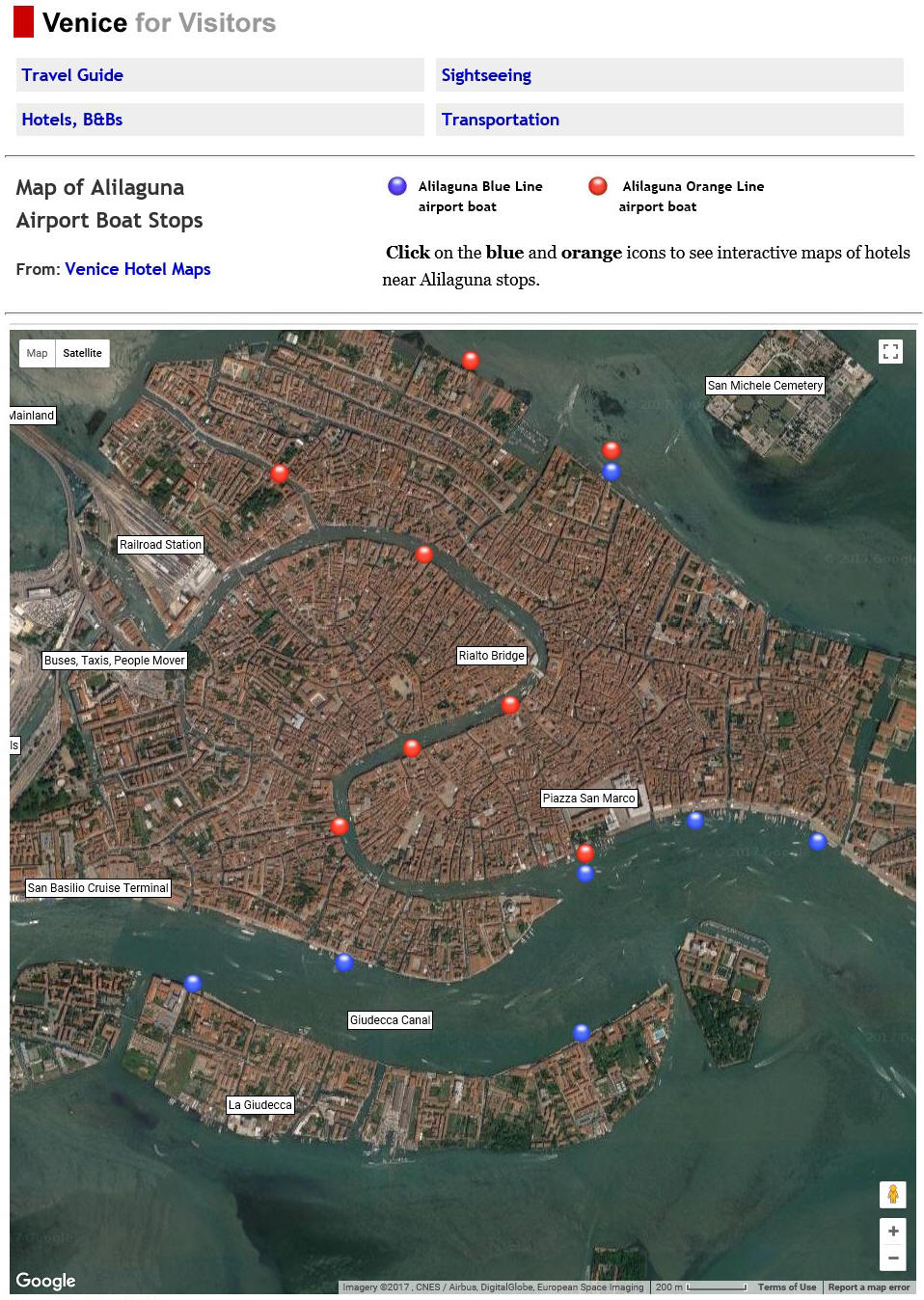The width and height of the screenshot is (924, 1300).
Task: Go to Hotels, B&Bs page
Action: (72, 120)
